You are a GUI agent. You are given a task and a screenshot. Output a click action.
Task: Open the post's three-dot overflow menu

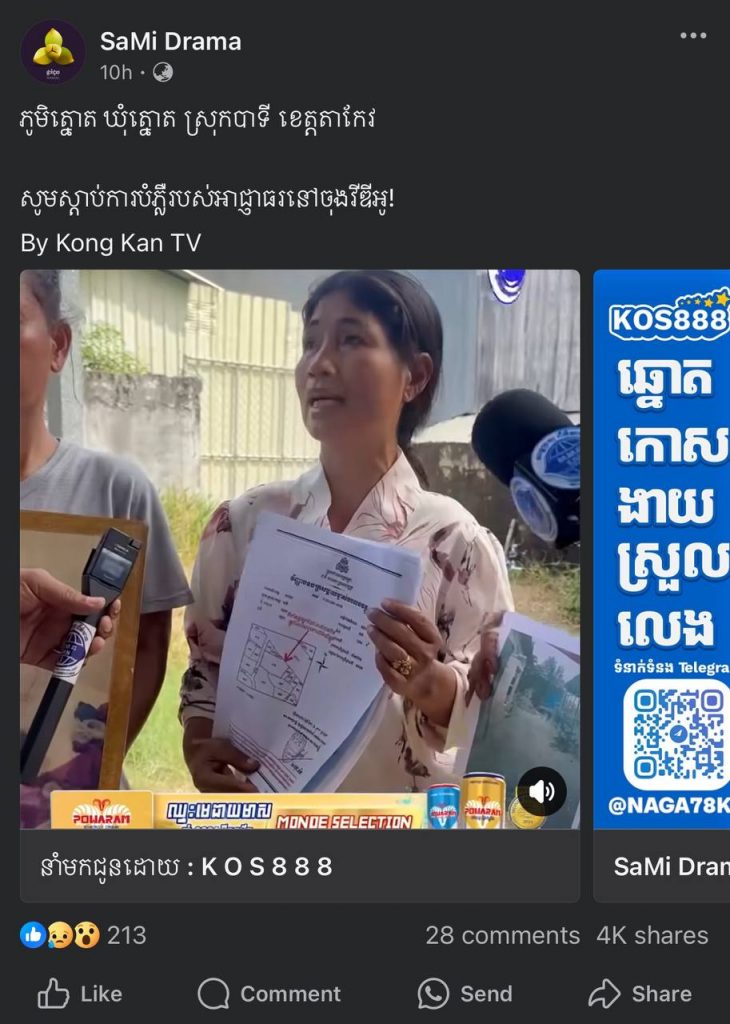pos(693,36)
